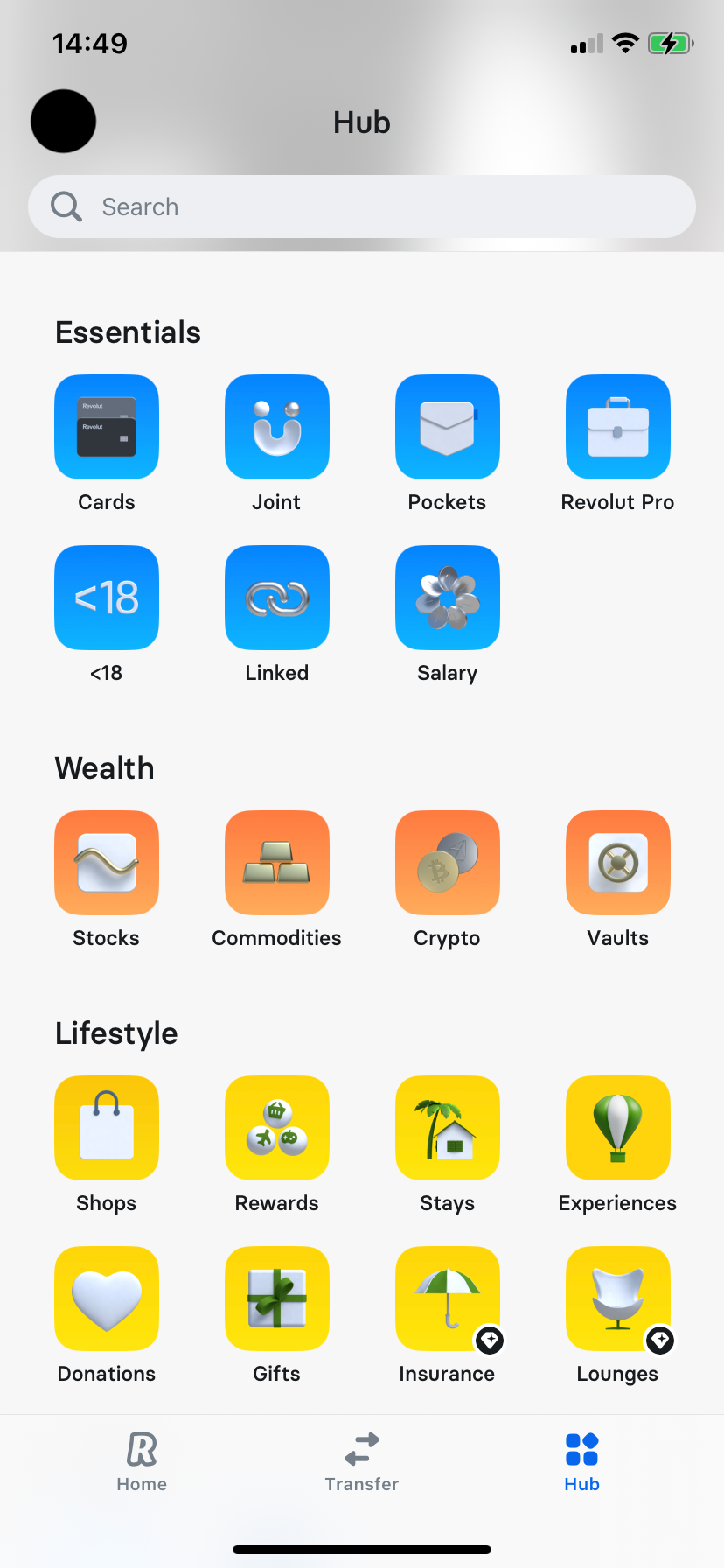
Task: Select the Salary tile
Action: [x=448, y=598]
